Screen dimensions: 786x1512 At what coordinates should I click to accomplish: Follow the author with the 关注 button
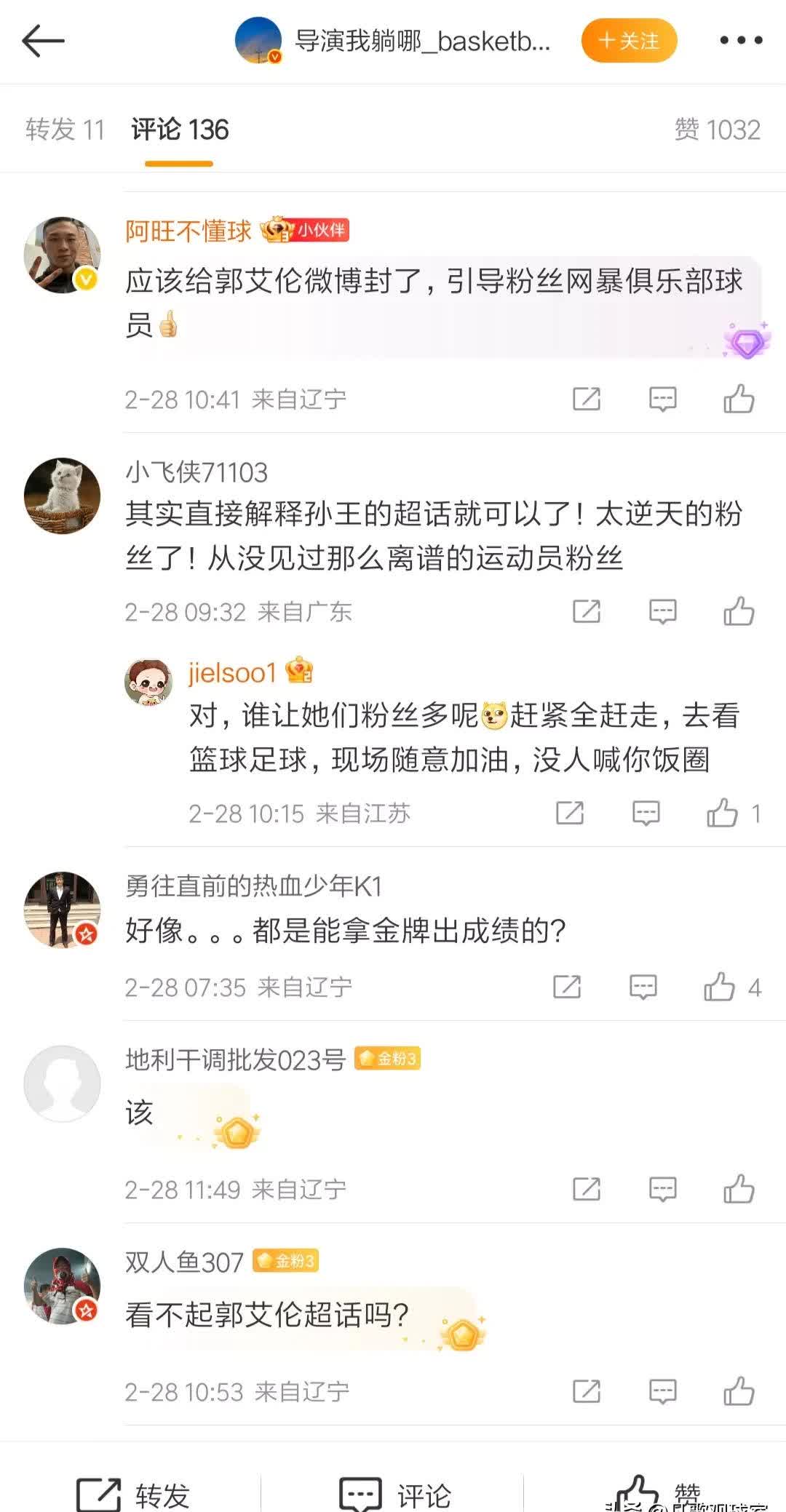pyautogui.click(x=629, y=41)
